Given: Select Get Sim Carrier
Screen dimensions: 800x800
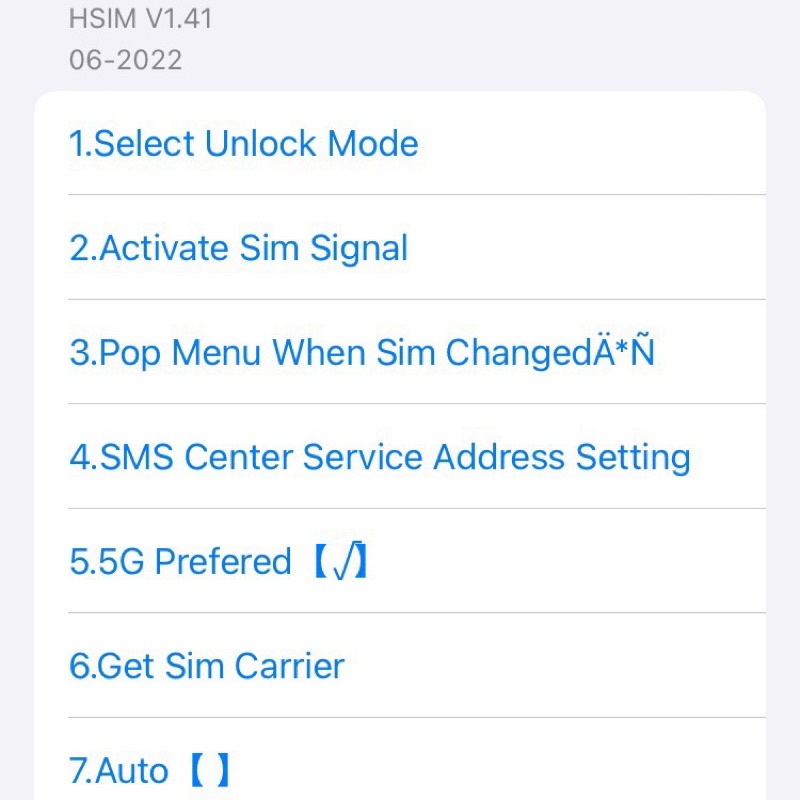Looking at the screenshot, I should [207, 666].
